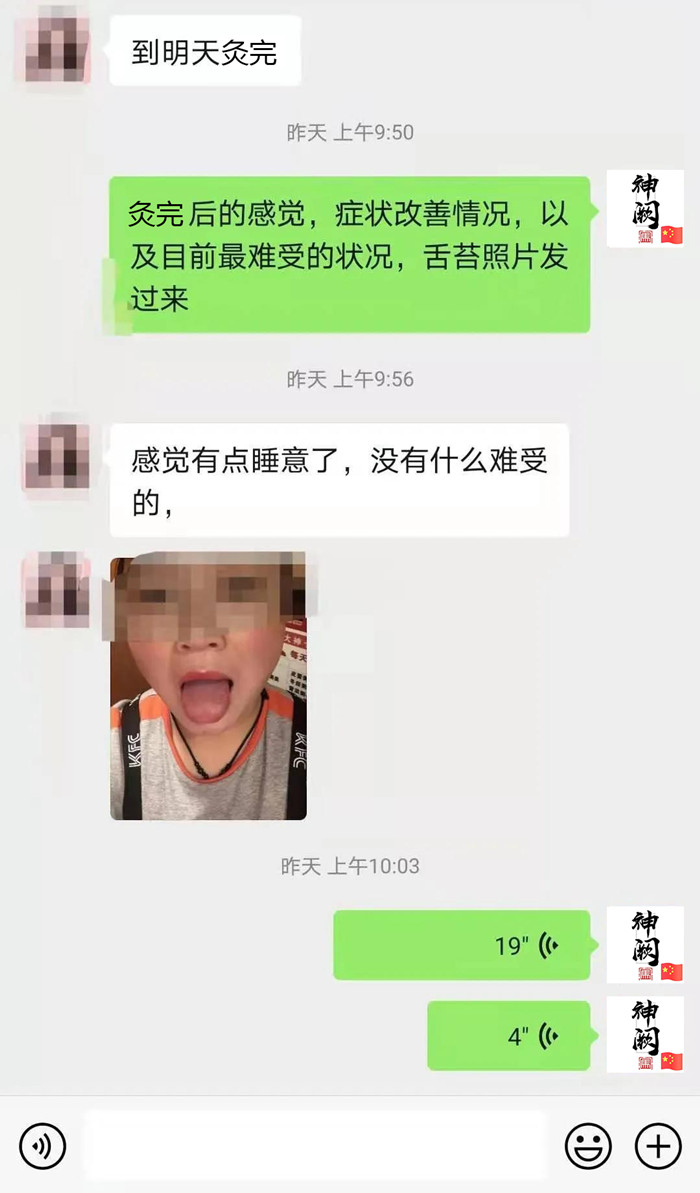This screenshot has width=700, height=1193.
Task: Open the plus attachment menu
Action: tap(658, 1146)
